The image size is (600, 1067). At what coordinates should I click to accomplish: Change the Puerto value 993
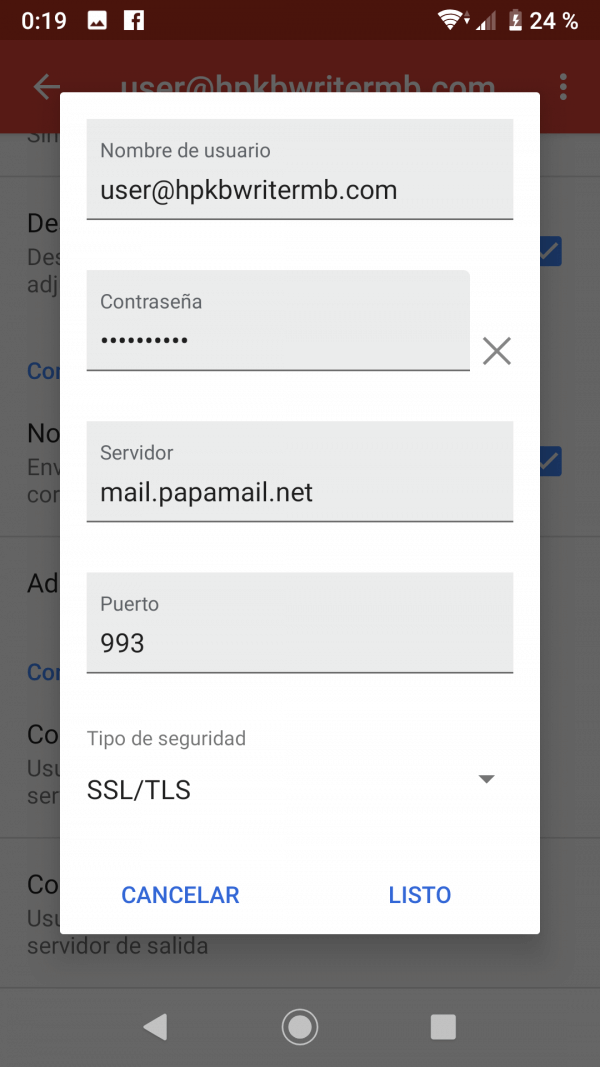tap(299, 623)
